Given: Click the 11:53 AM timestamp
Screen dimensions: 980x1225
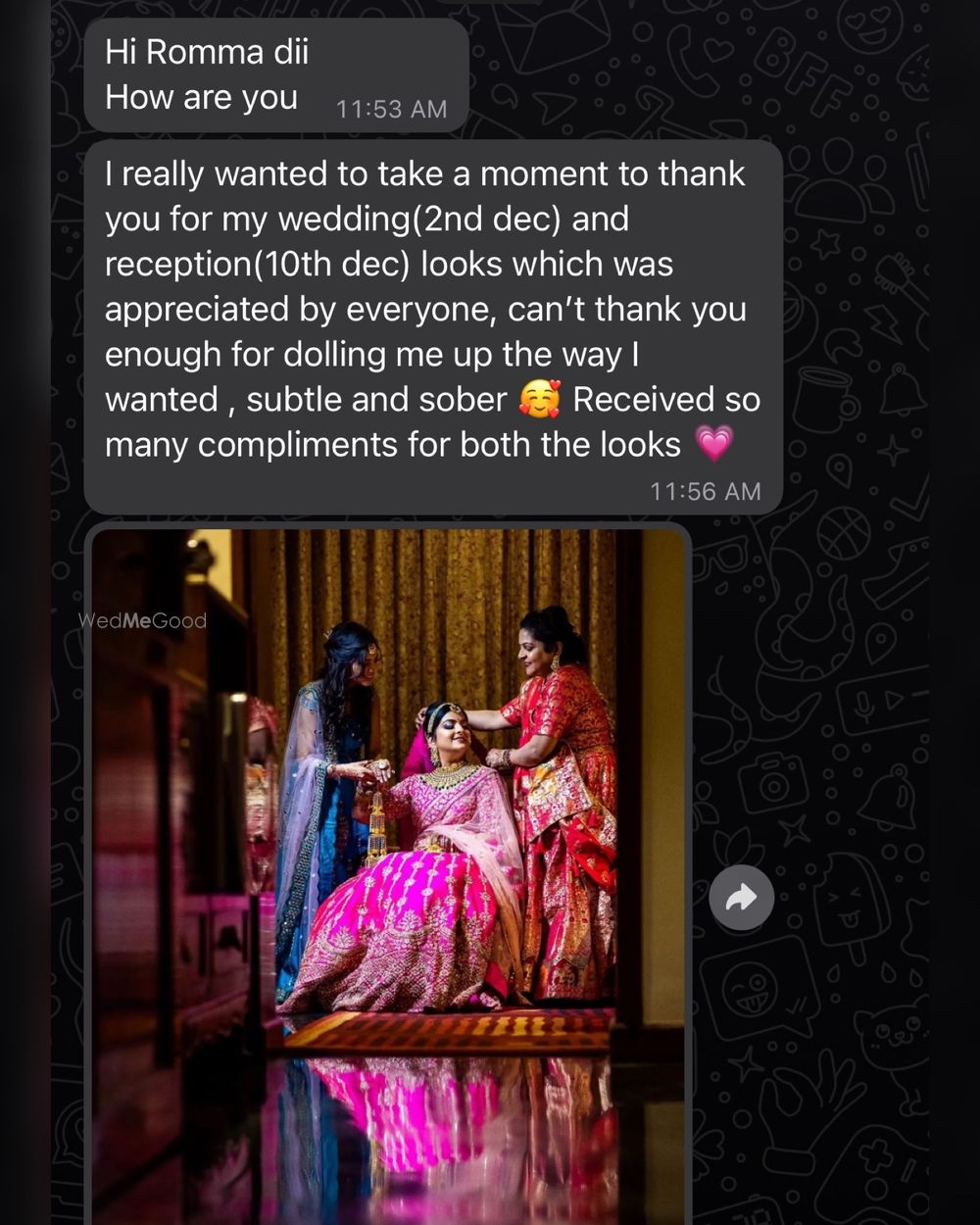Looking at the screenshot, I should [x=391, y=110].
